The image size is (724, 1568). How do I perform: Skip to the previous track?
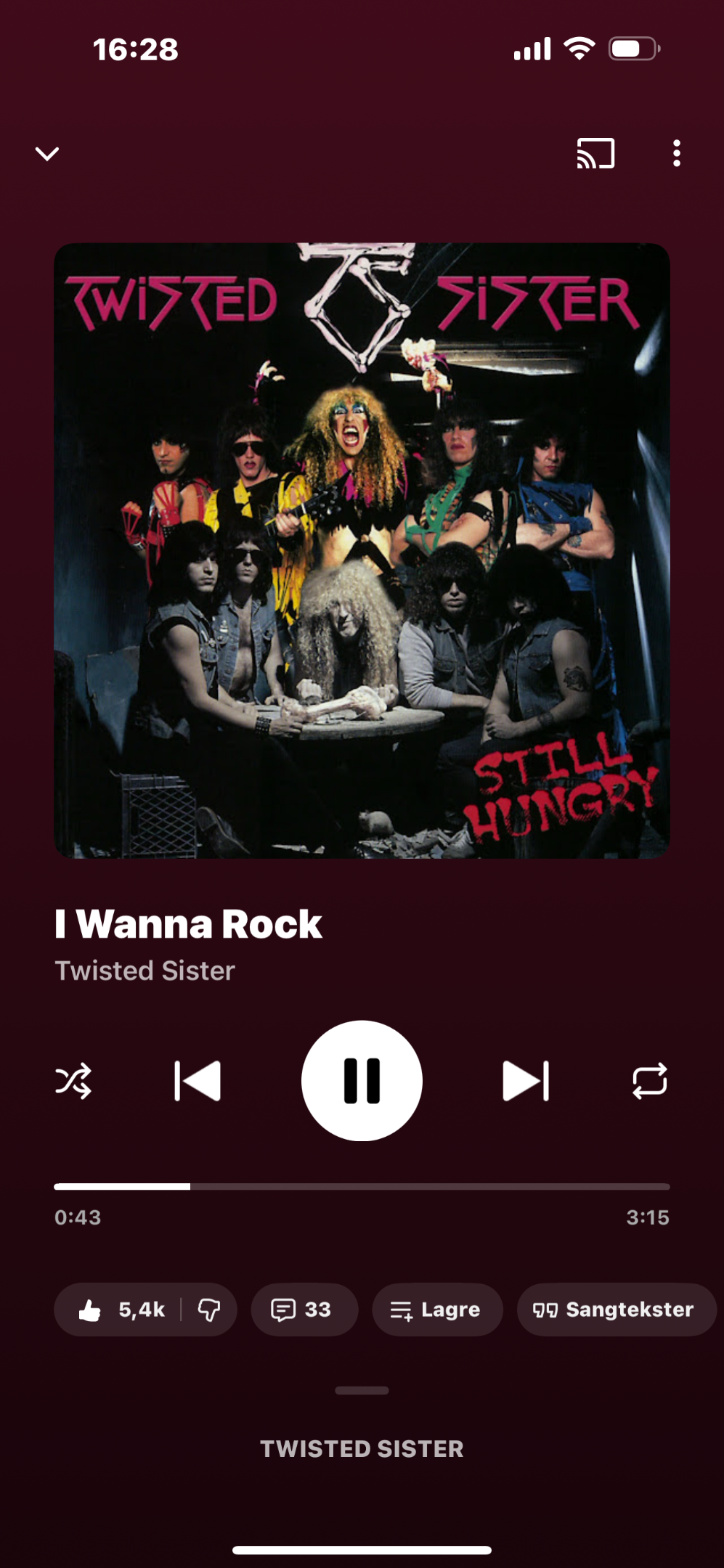(x=198, y=1081)
